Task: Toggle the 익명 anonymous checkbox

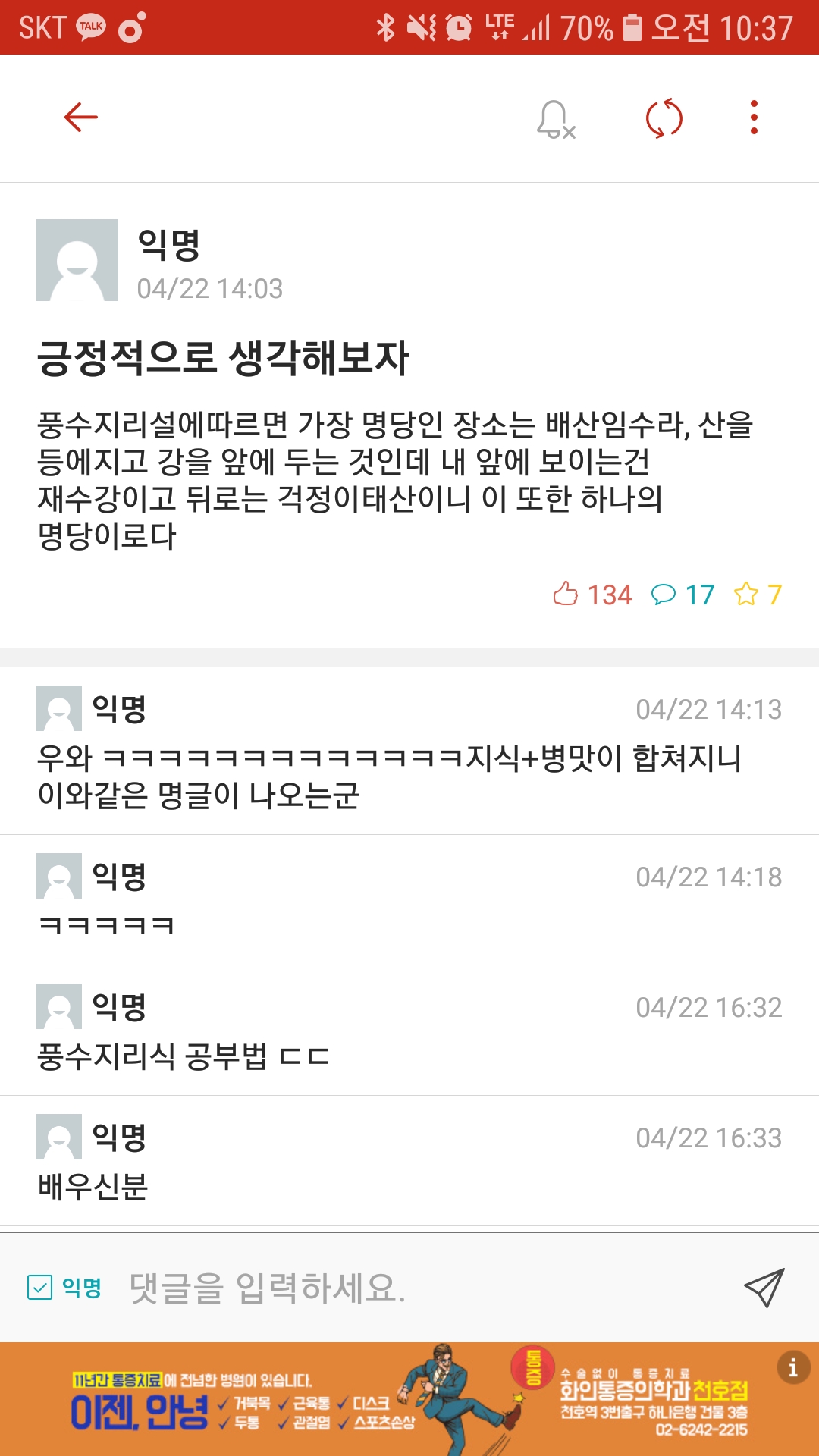Action: (39, 1287)
